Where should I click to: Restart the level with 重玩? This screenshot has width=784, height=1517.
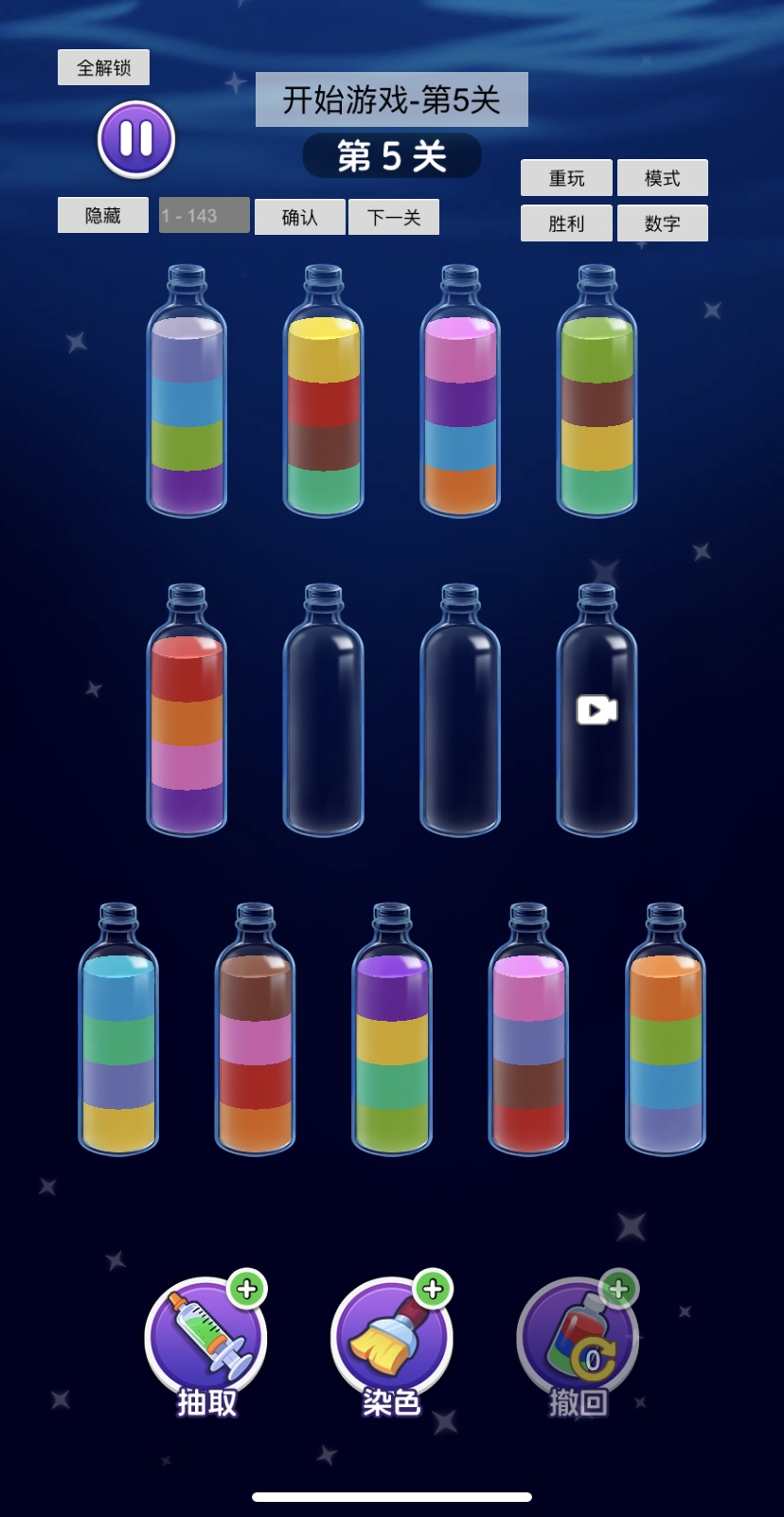[566, 178]
